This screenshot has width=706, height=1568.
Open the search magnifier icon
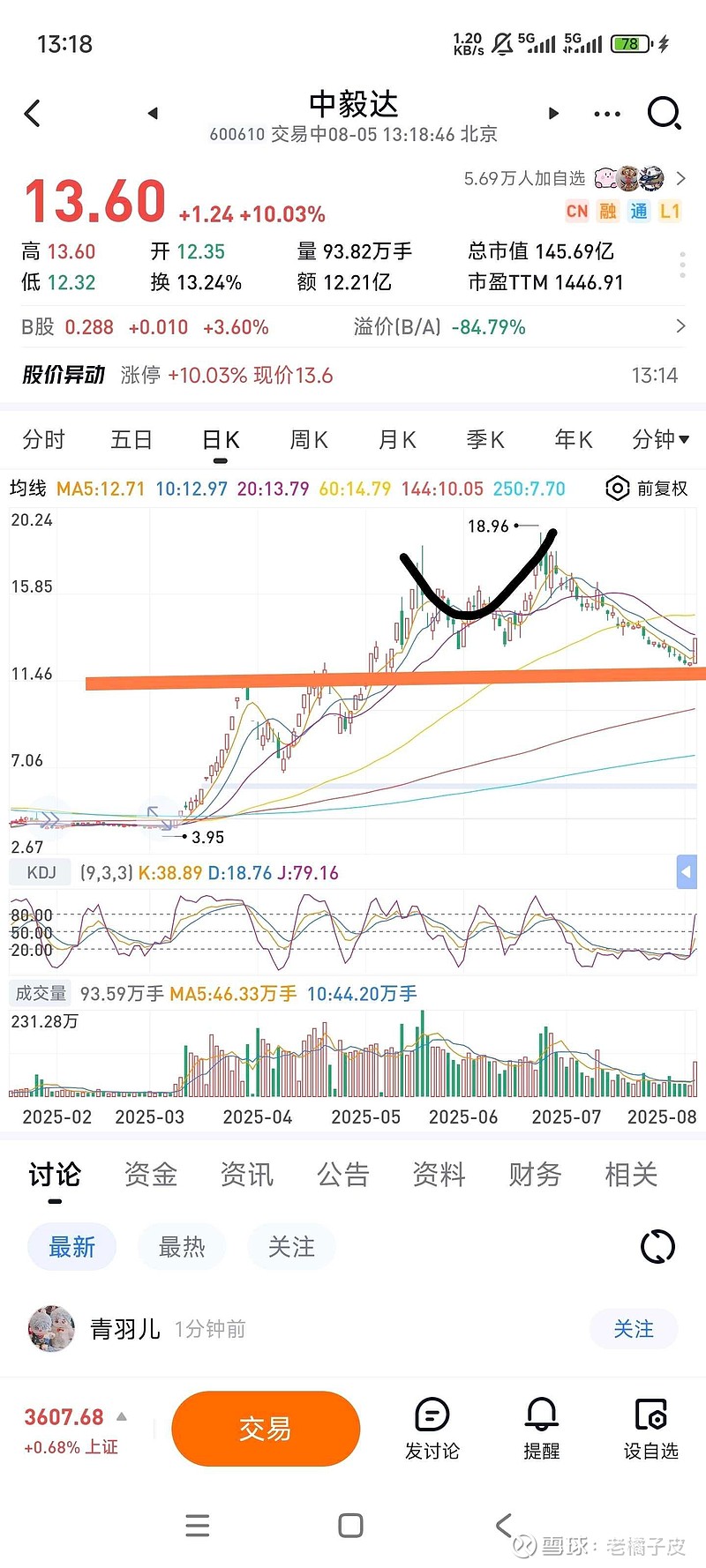[x=664, y=114]
